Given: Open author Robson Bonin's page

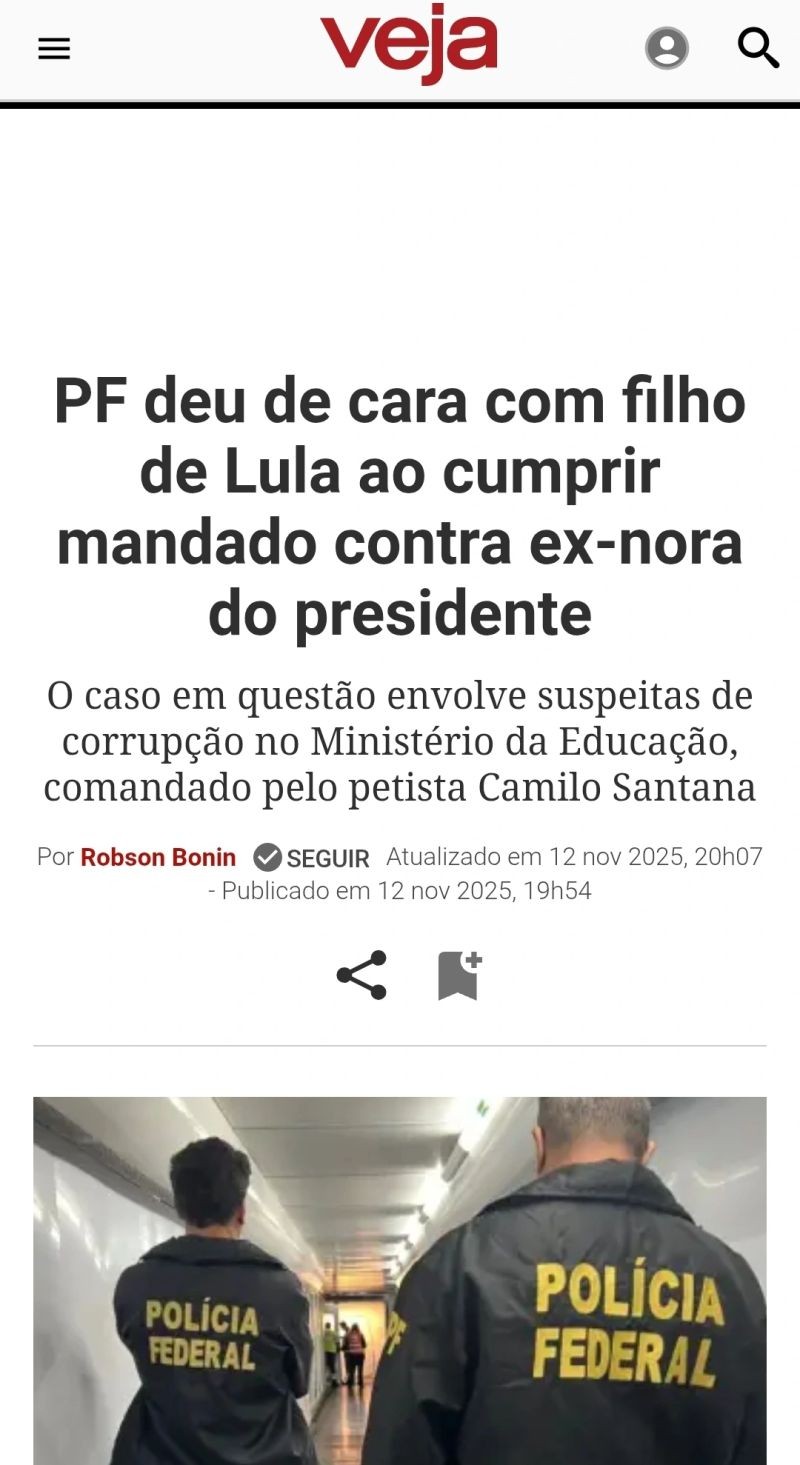Looking at the screenshot, I should tap(158, 857).
